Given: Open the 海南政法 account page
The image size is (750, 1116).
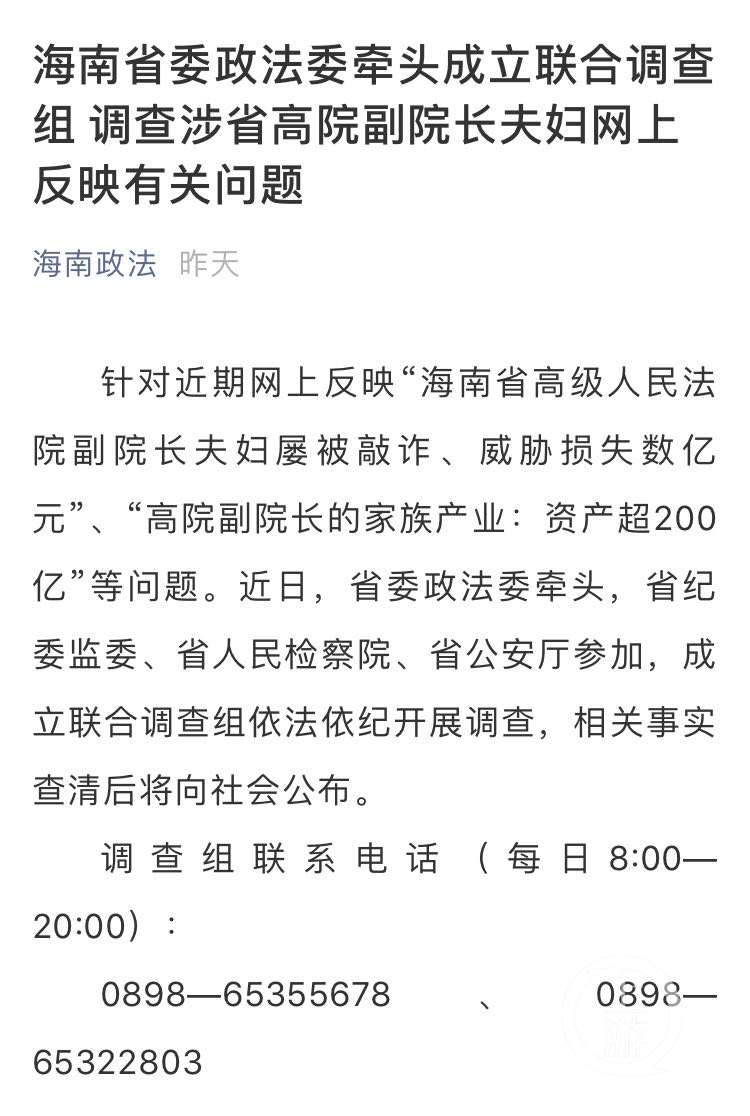Looking at the screenshot, I should 95,264.
